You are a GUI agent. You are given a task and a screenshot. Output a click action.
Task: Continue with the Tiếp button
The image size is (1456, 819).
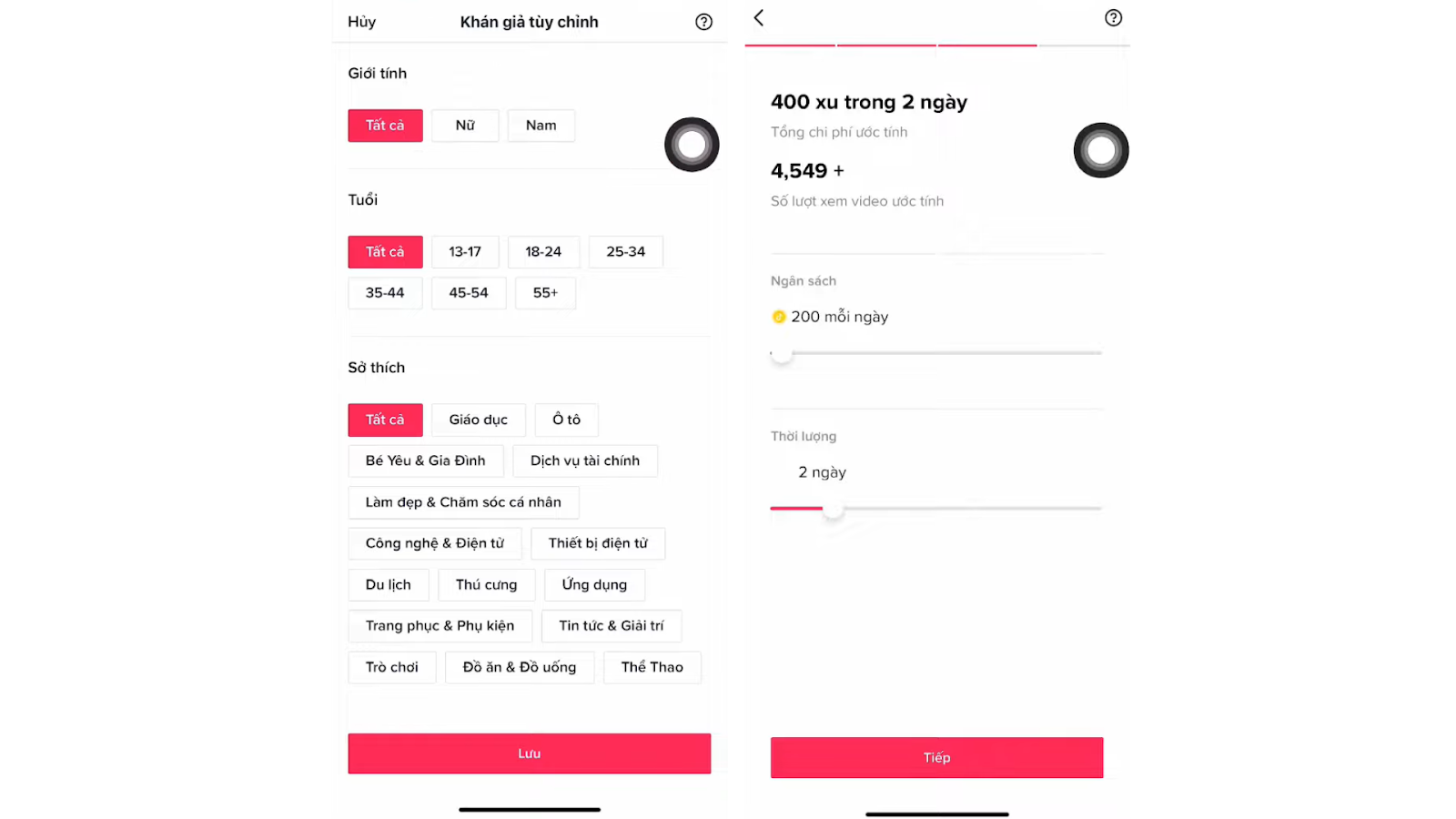click(x=936, y=757)
